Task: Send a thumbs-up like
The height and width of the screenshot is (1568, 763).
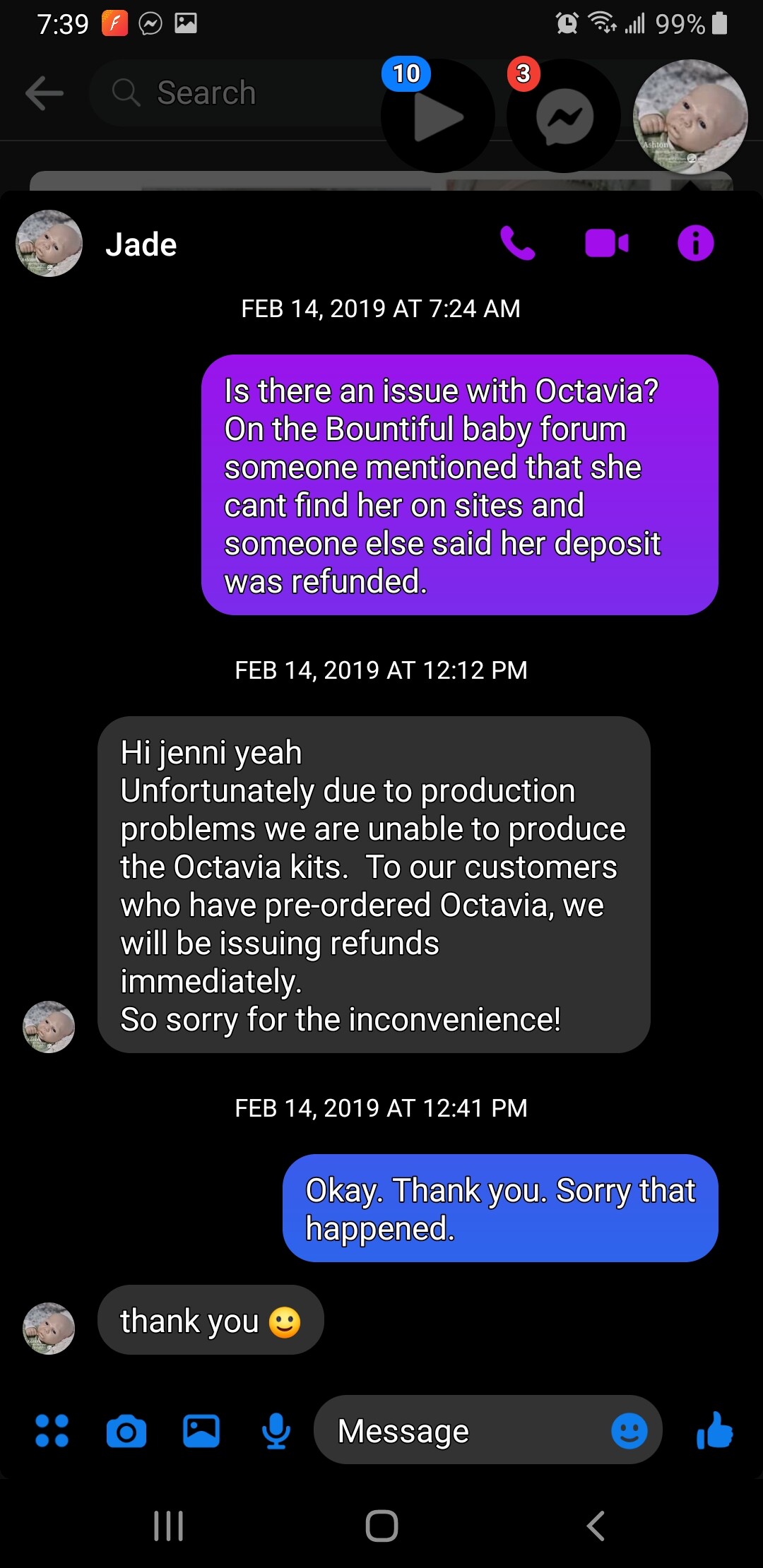Action: (714, 1431)
